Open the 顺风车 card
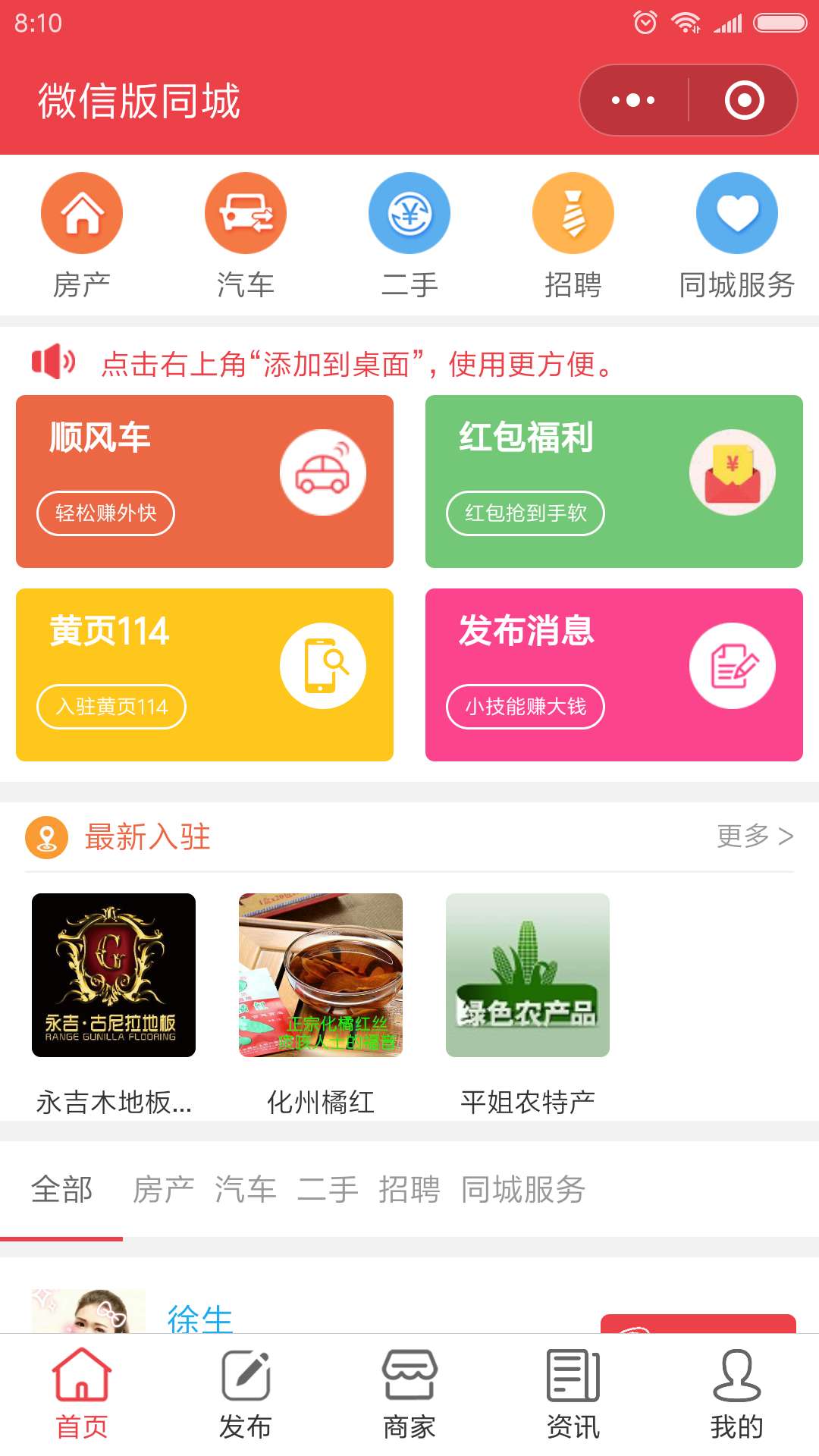819x1456 pixels. (x=205, y=482)
